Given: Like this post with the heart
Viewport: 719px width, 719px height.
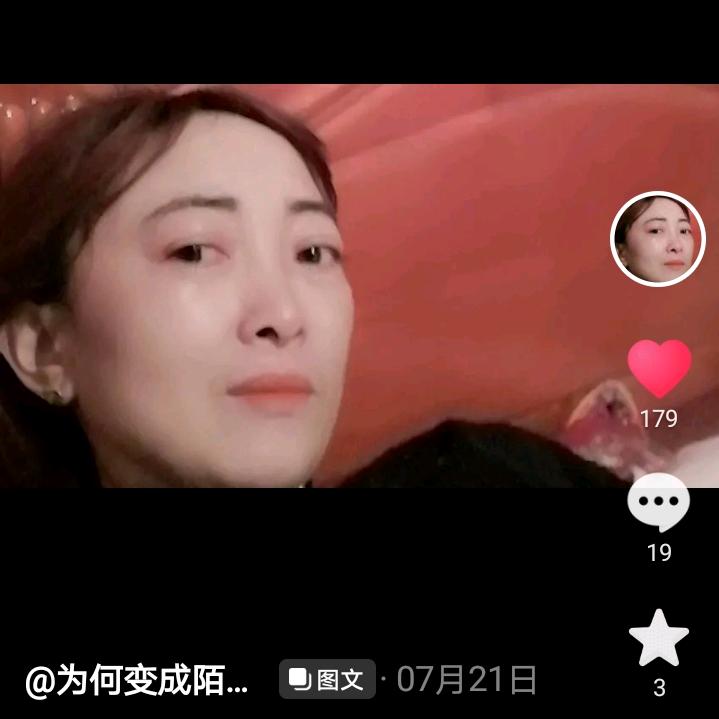Looking at the screenshot, I should point(659,368).
